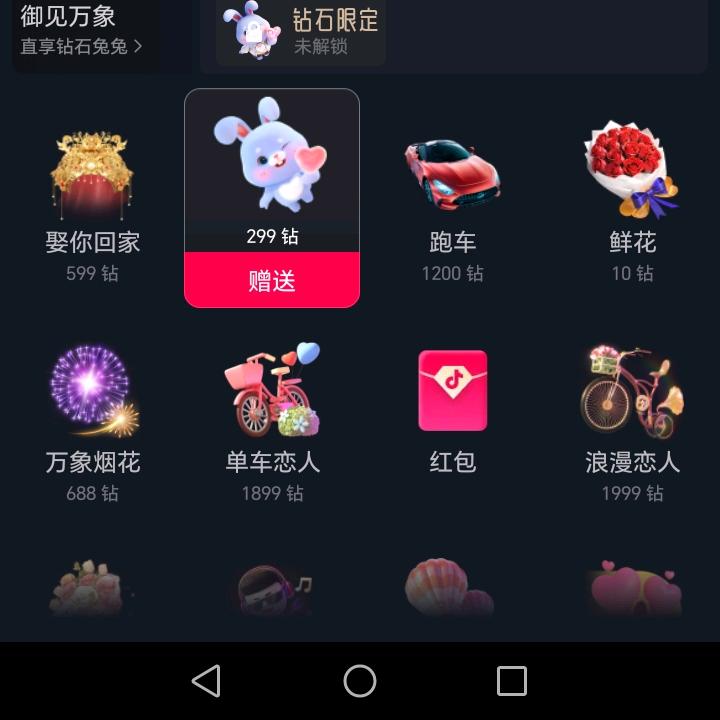Screen dimensions: 720x720
Task: Go back with system back button
Action: coord(207,681)
